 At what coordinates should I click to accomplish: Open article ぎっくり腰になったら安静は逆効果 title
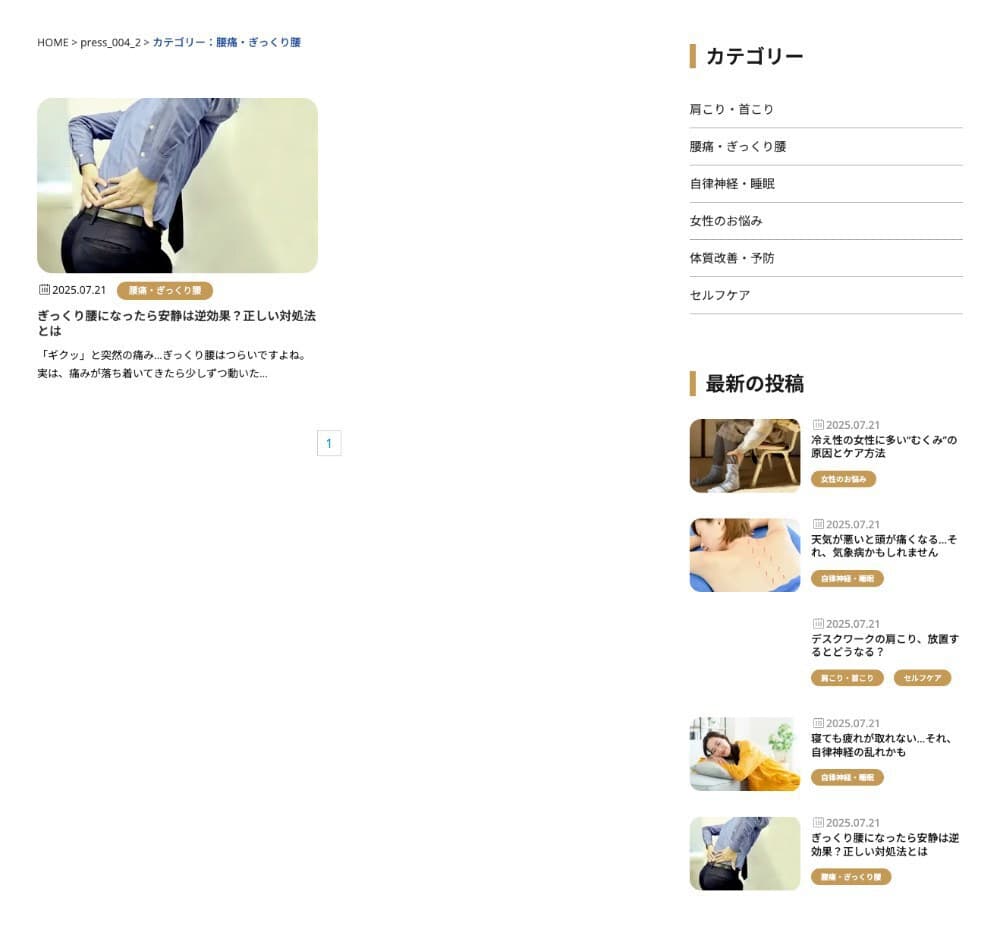176,322
